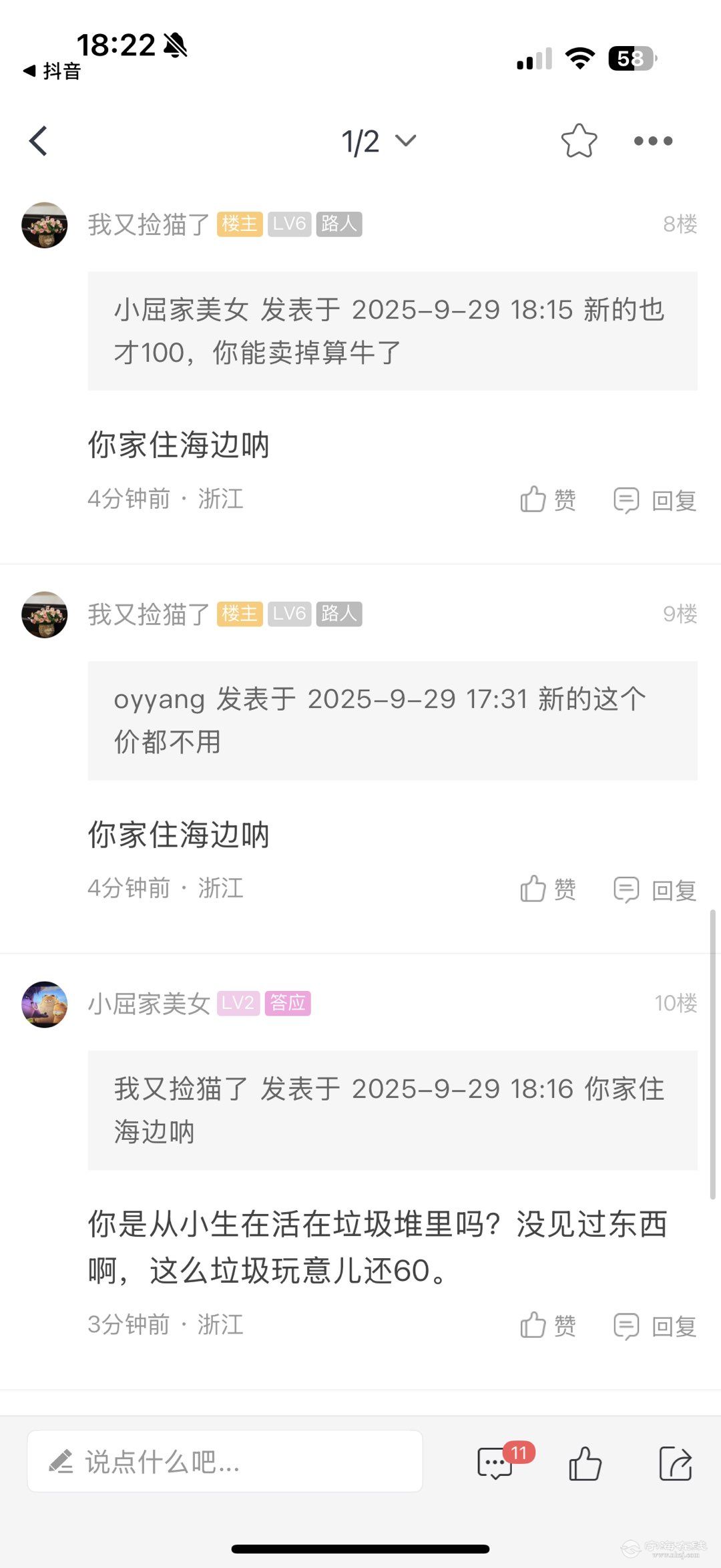View 我又捡猫了's avatar on 8楼

coord(45,225)
